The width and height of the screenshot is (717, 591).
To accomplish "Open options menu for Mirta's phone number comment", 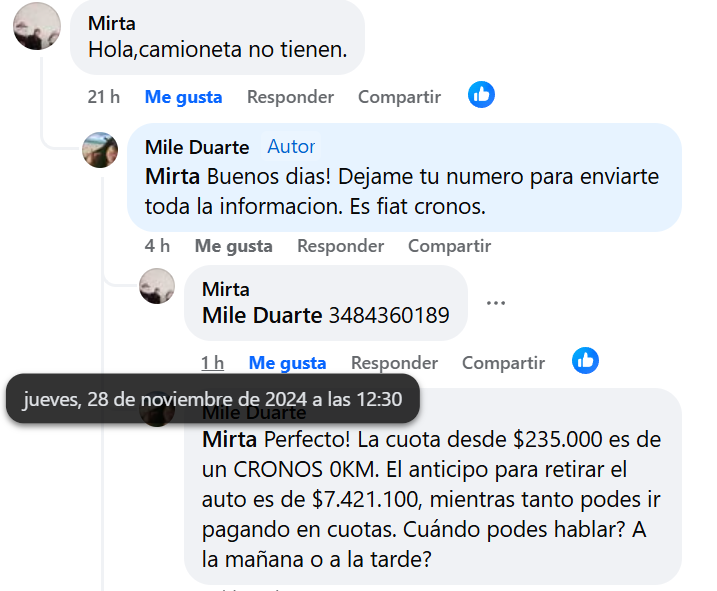I will (496, 303).
